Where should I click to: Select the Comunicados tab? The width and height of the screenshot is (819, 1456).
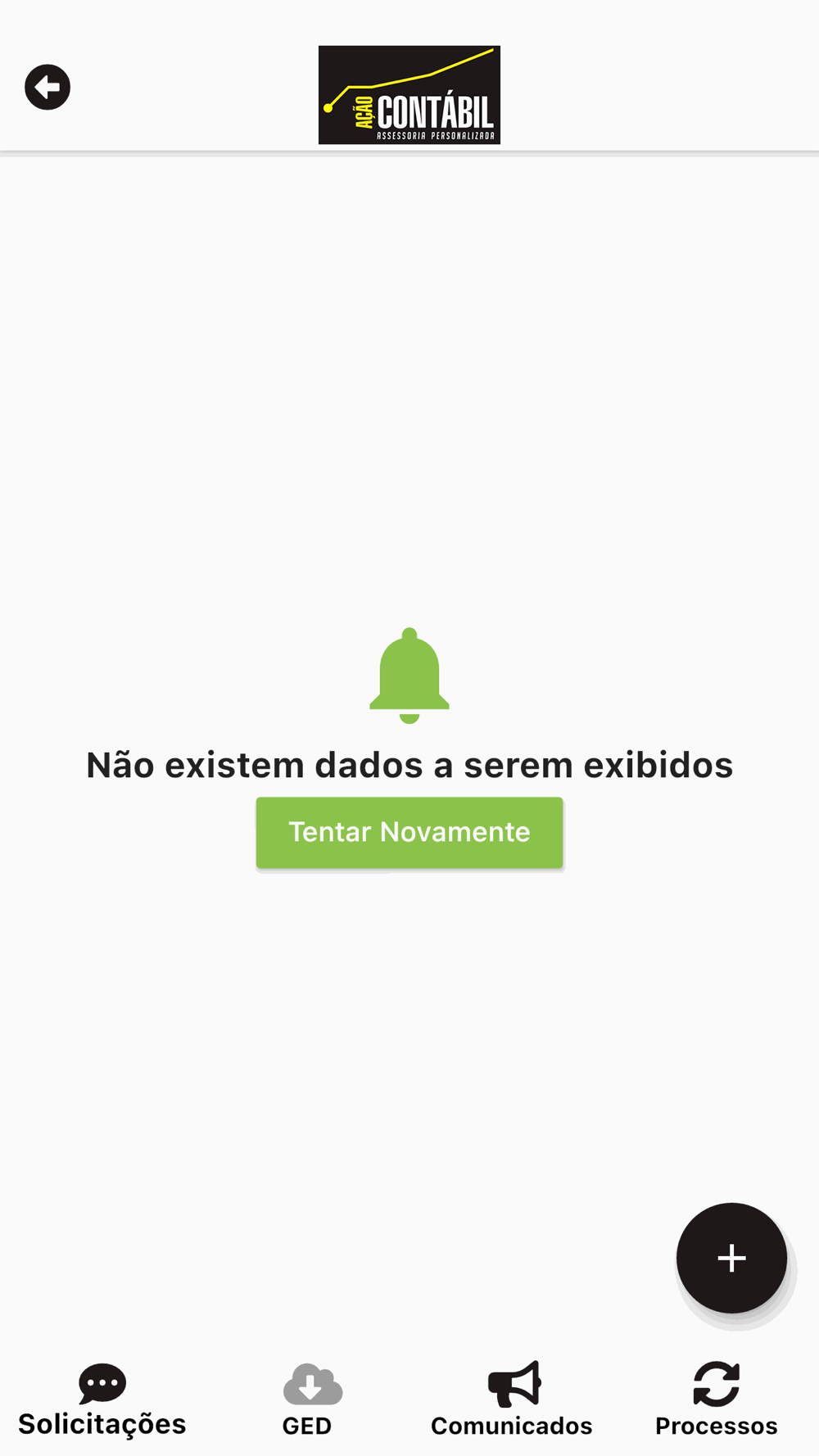[x=512, y=1400]
